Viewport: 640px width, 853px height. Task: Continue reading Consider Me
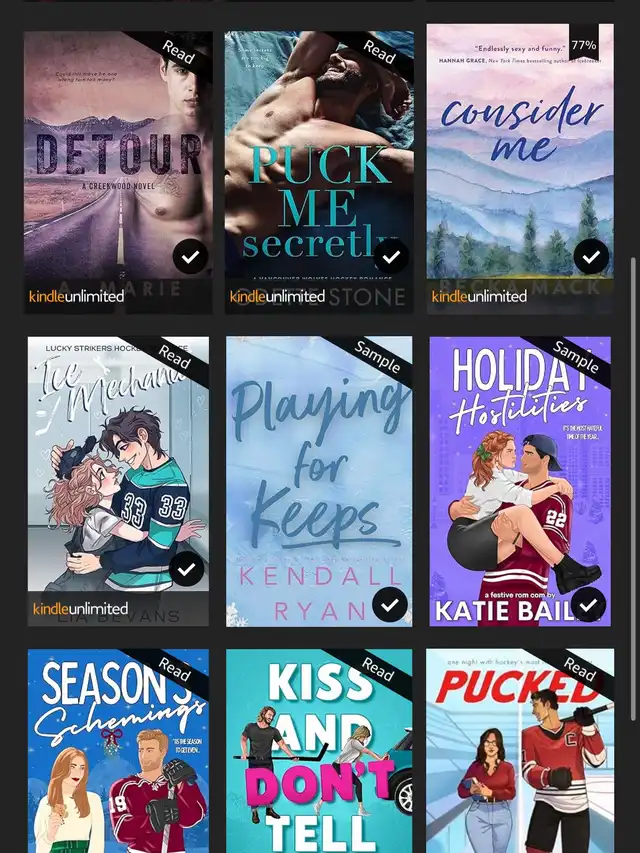point(520,170)
